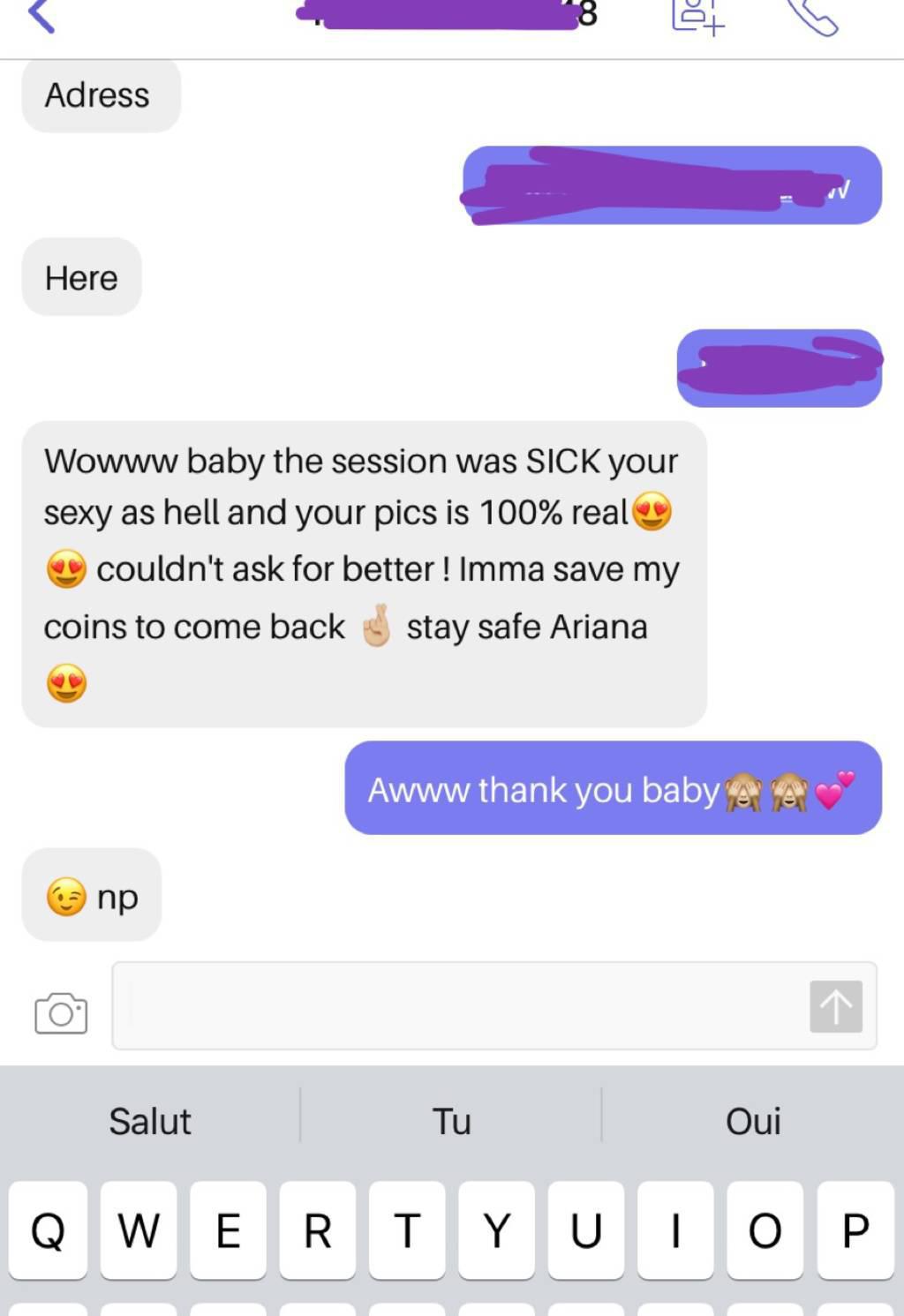The image size is (904, 1316).
Task: Choose the "Tu" word suggestion
Action: (x=451, y=1122)
